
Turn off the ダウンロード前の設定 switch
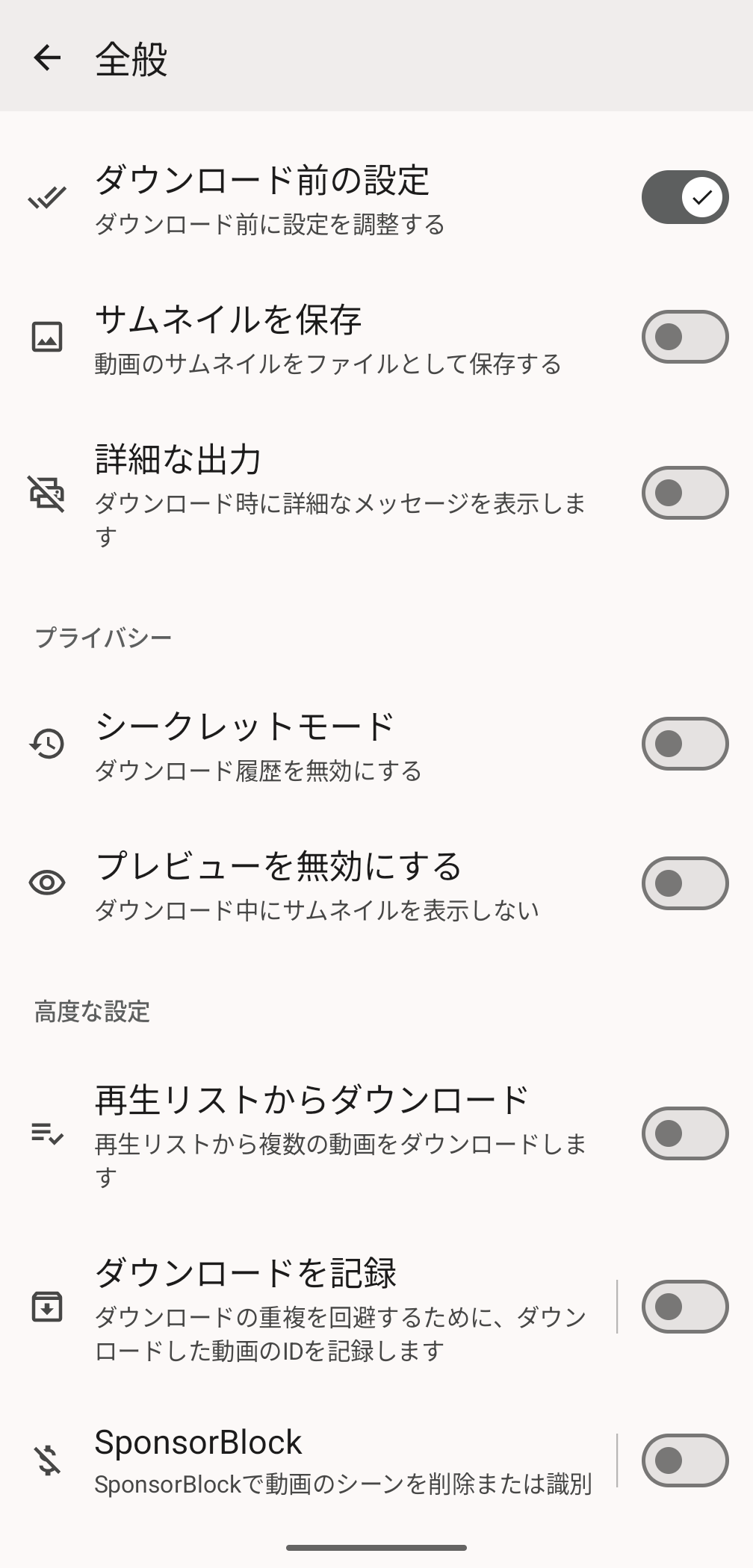coord(684,197)
